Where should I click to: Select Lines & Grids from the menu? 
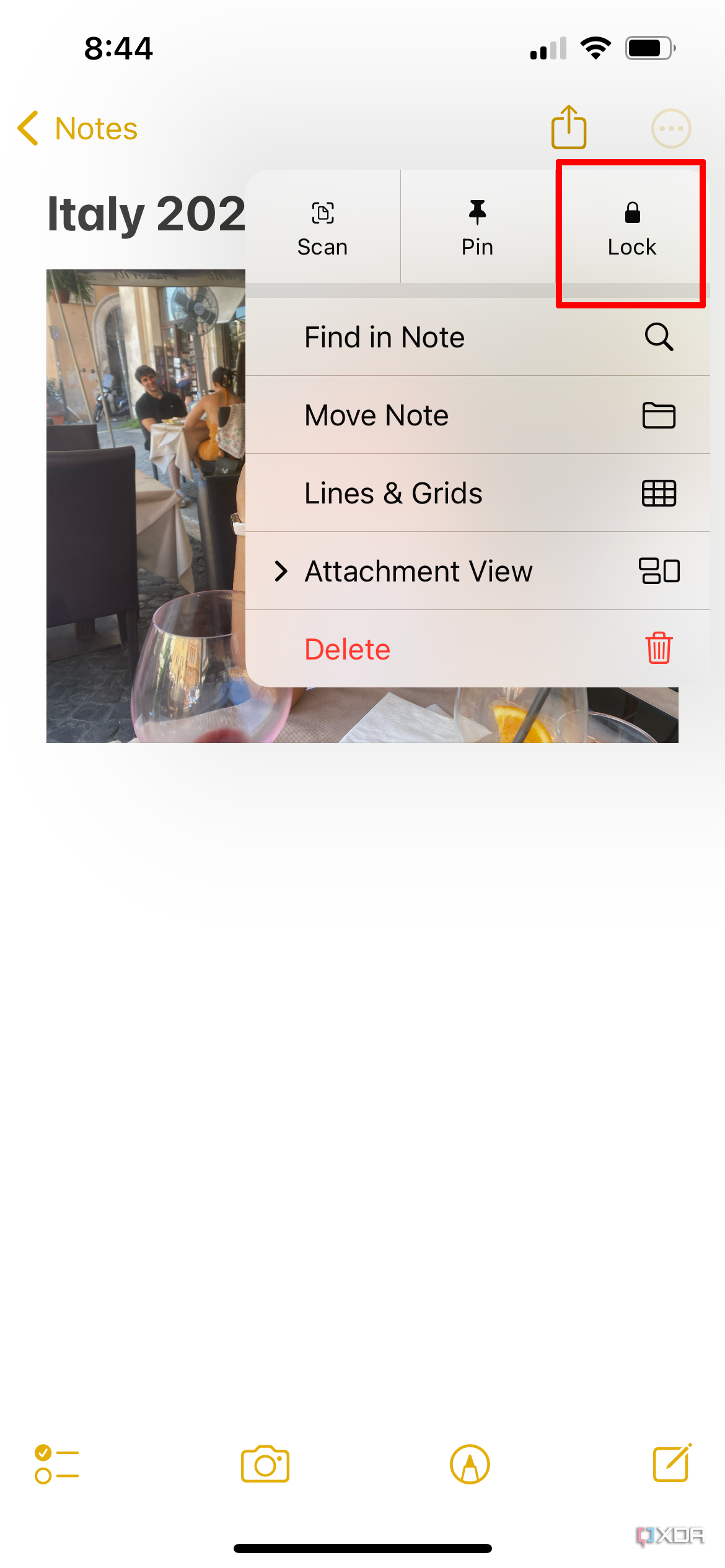pos(393,493)
